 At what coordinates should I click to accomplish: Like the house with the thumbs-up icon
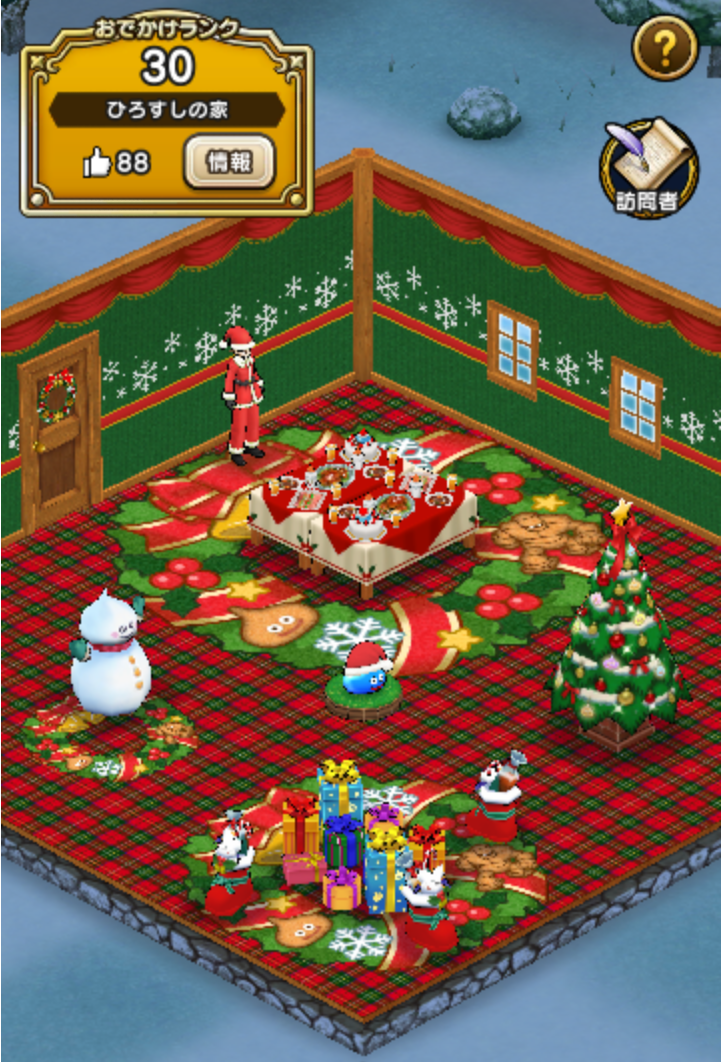click(98, 163)
